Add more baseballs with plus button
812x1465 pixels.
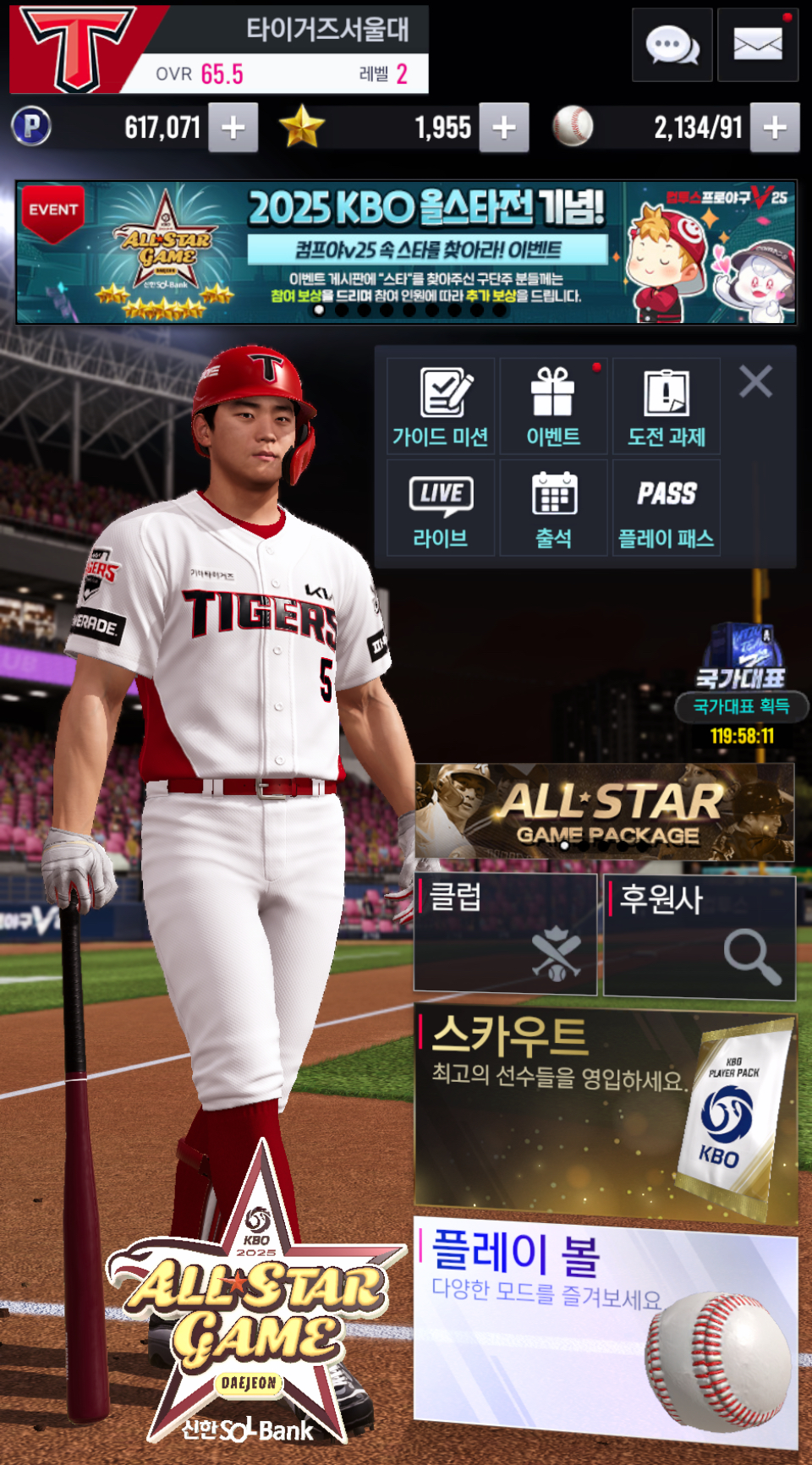click(x=774, y=128)
